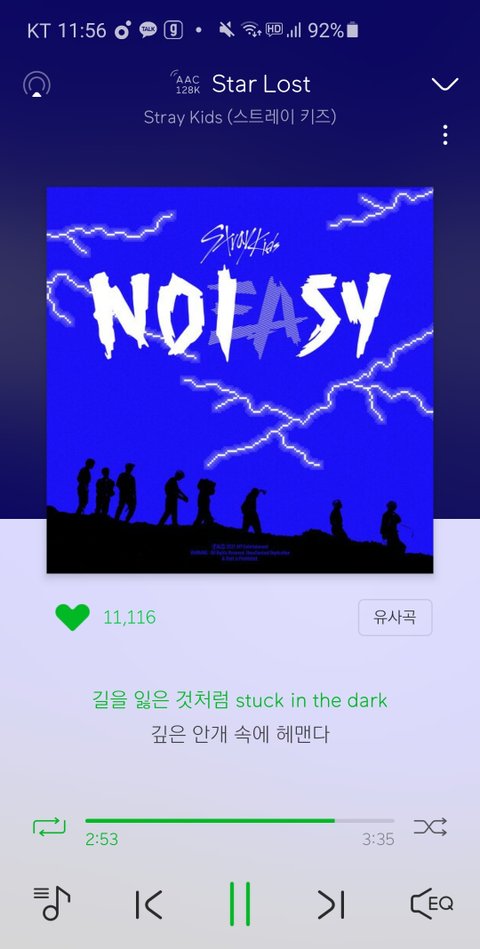This screenshot has width=480, height=949.
Task: Open the casting output device icon
Action: click(x=37, y=84)
